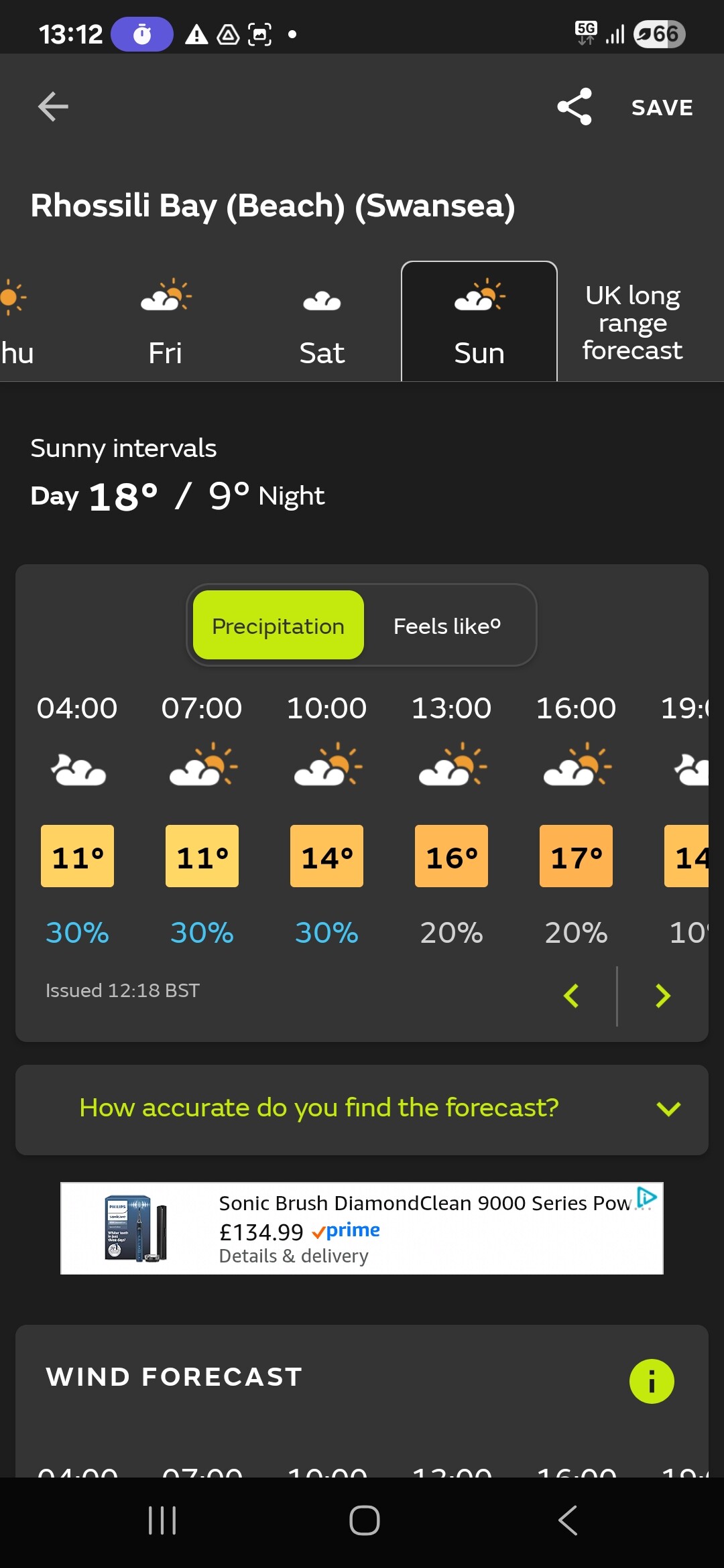Go to the system home screen
The image size is (724, 1568).
364,1520
